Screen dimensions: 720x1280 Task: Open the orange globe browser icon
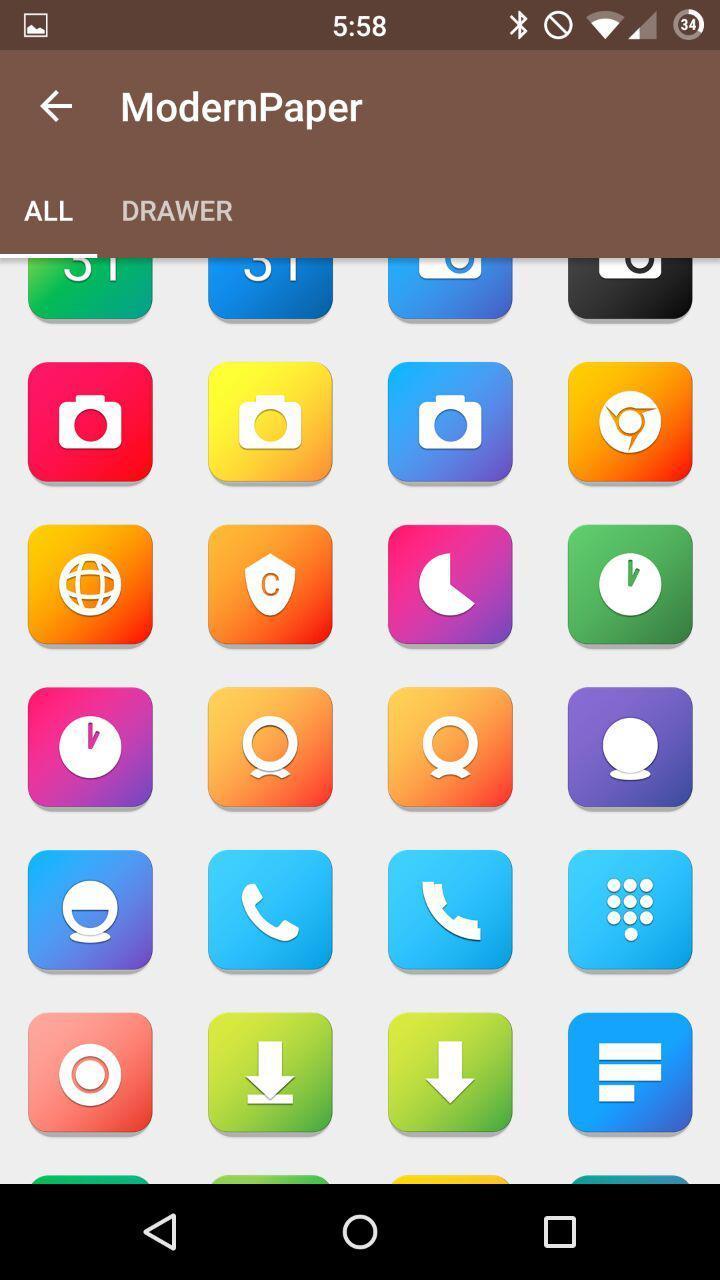(x=90, y=585)
